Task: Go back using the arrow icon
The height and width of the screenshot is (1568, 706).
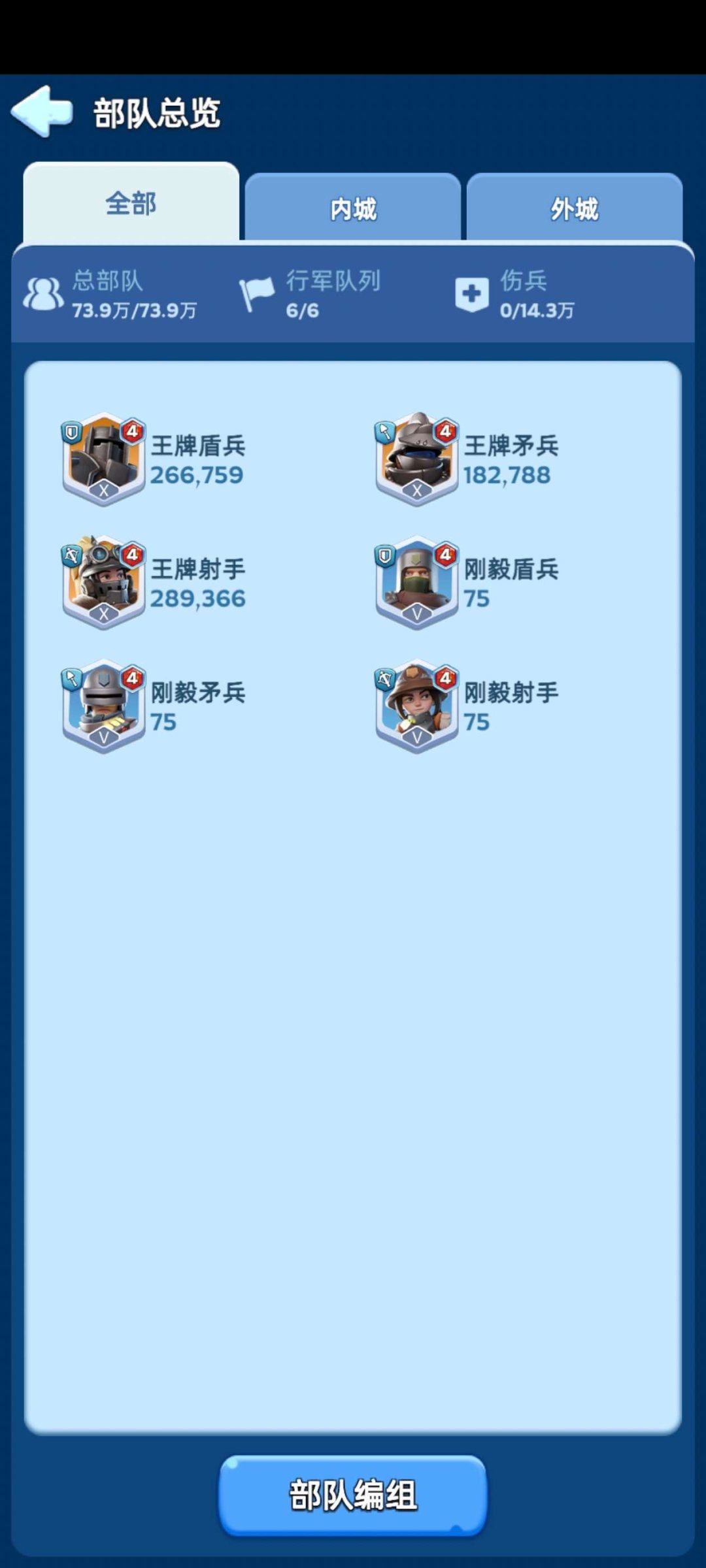Action: (x=42, y=112)
